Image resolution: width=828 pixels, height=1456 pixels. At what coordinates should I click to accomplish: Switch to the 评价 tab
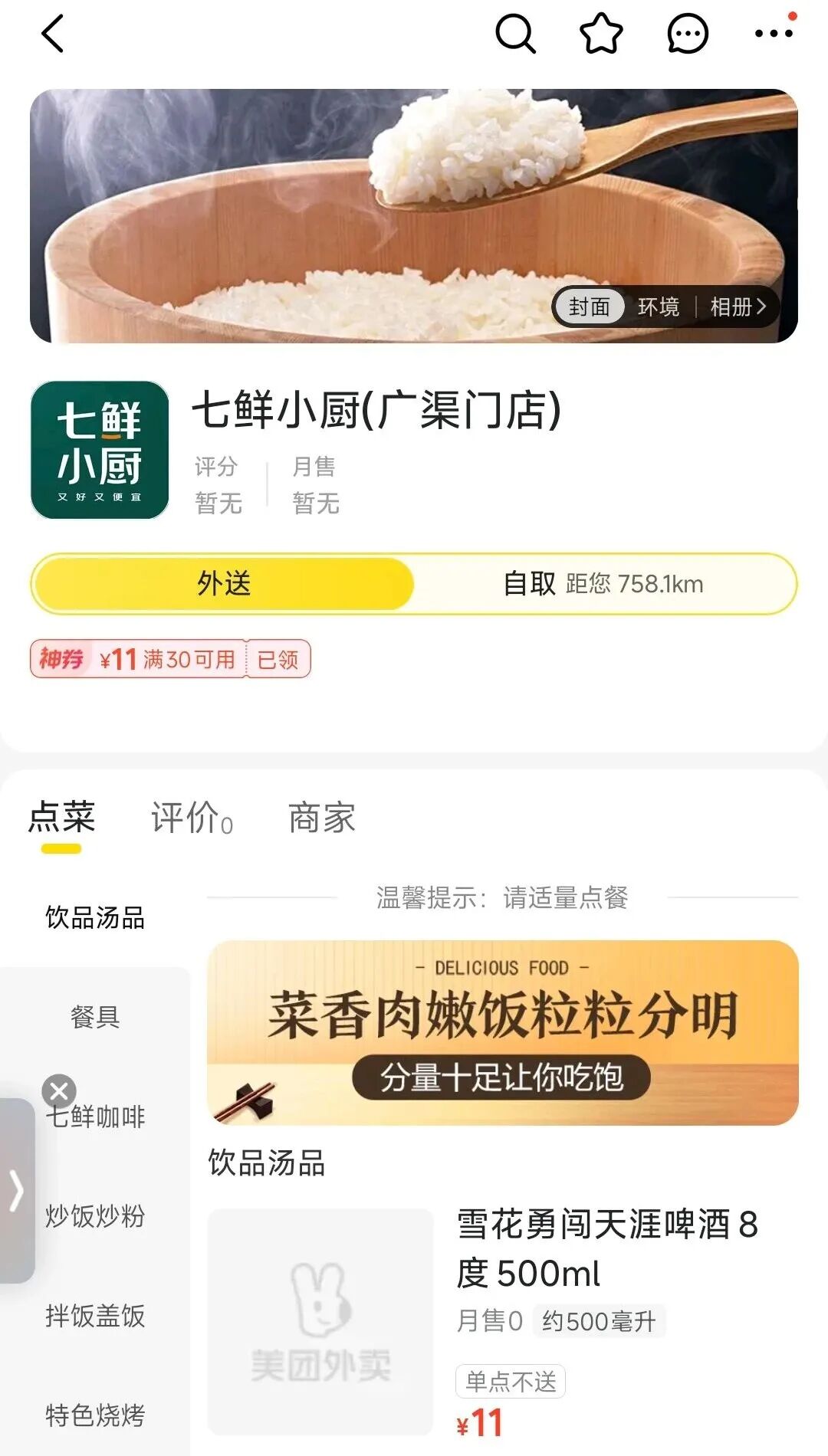192,818
